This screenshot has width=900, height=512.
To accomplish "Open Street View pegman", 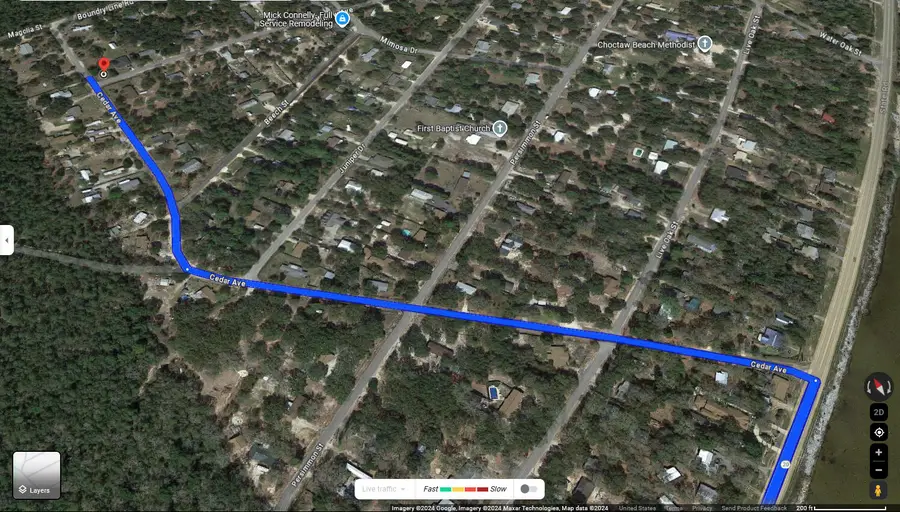I will click(879, 490).
